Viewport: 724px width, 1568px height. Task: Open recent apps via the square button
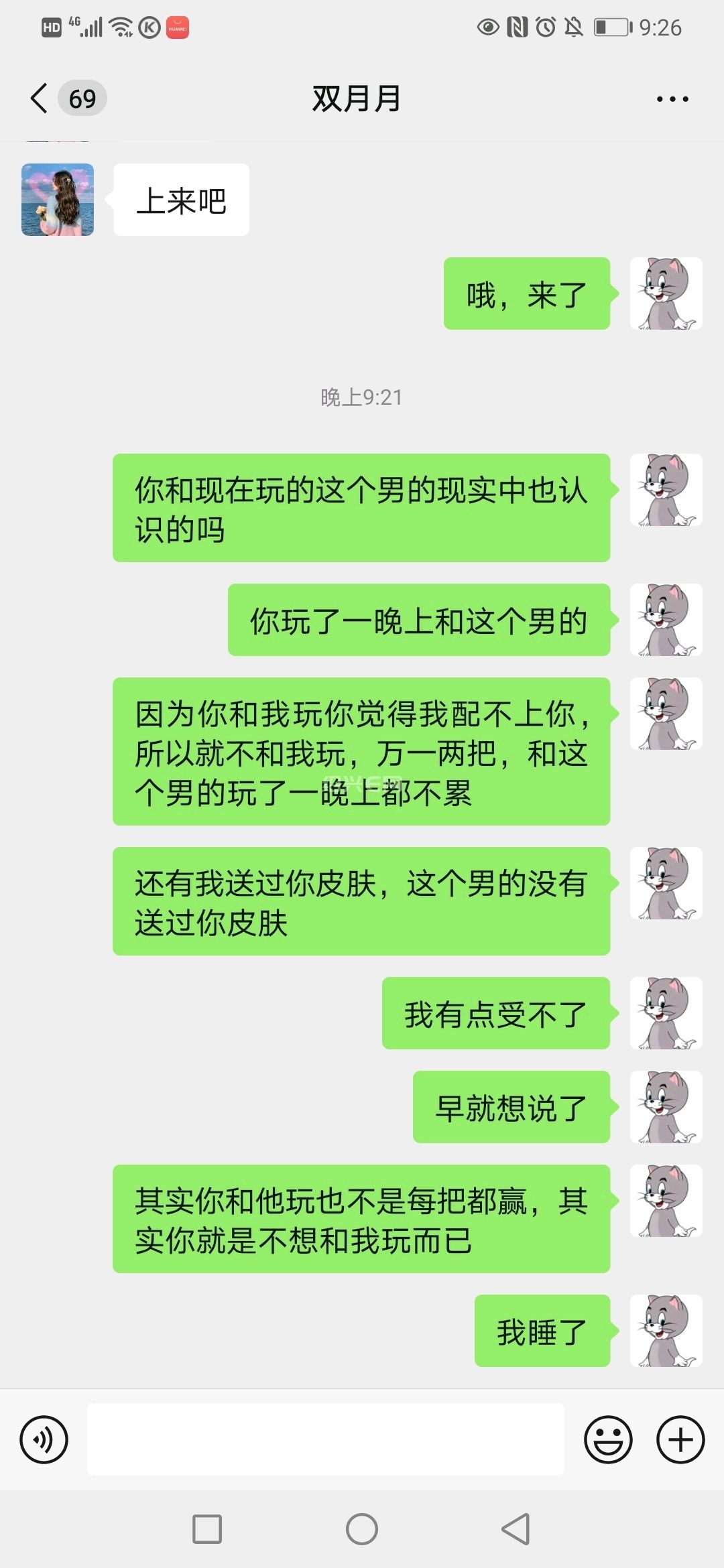point(207,1530)
